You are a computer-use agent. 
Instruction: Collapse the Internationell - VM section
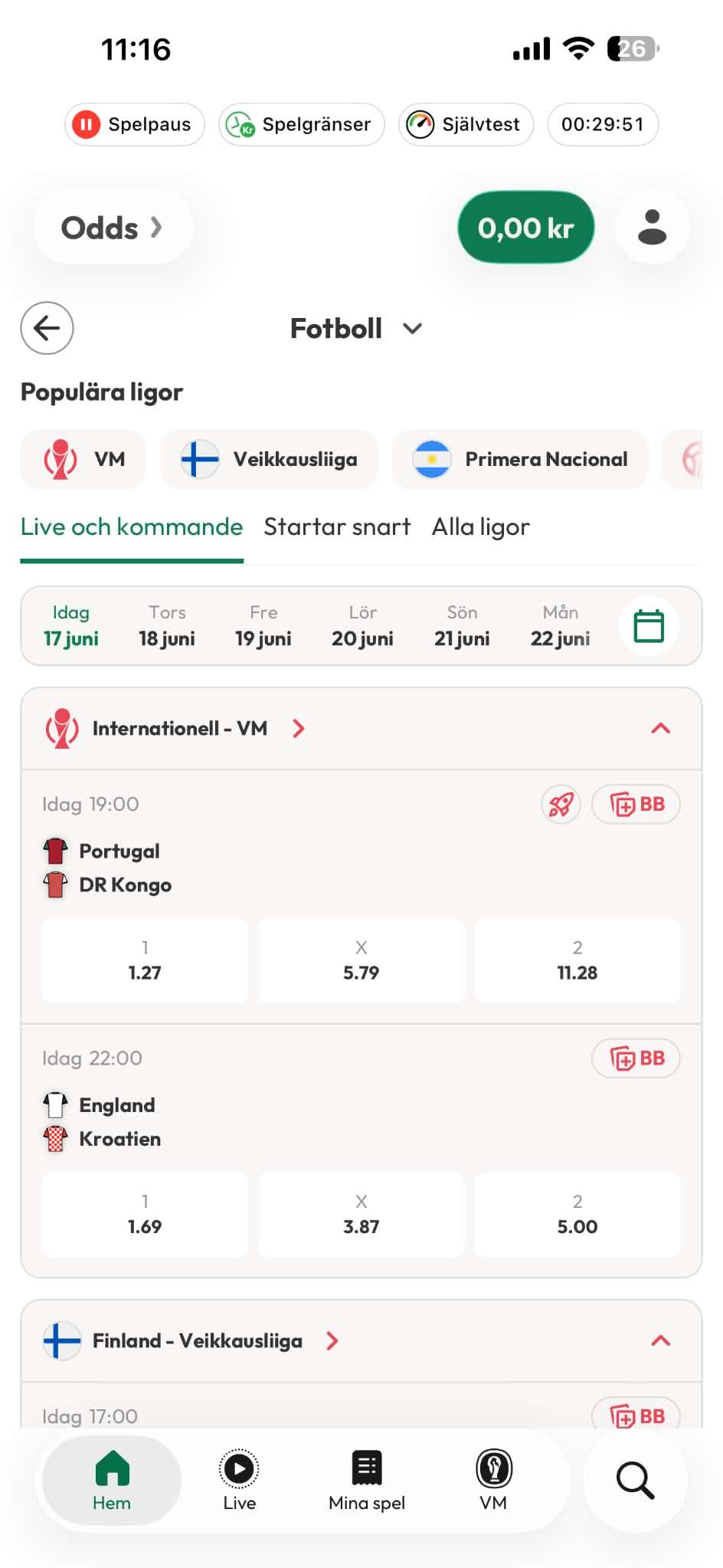[660, 729]
